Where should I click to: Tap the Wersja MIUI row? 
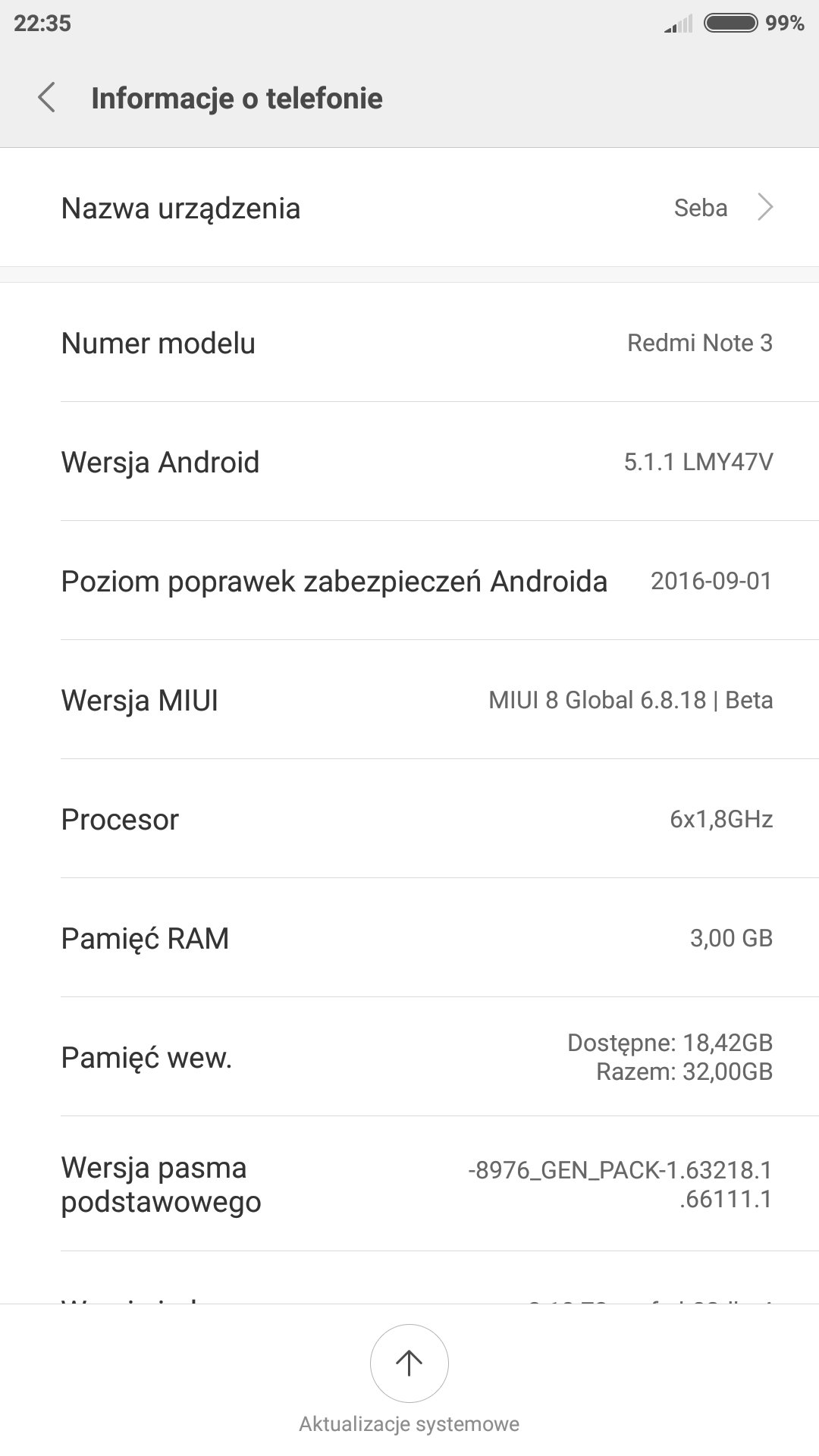[409, 700]
